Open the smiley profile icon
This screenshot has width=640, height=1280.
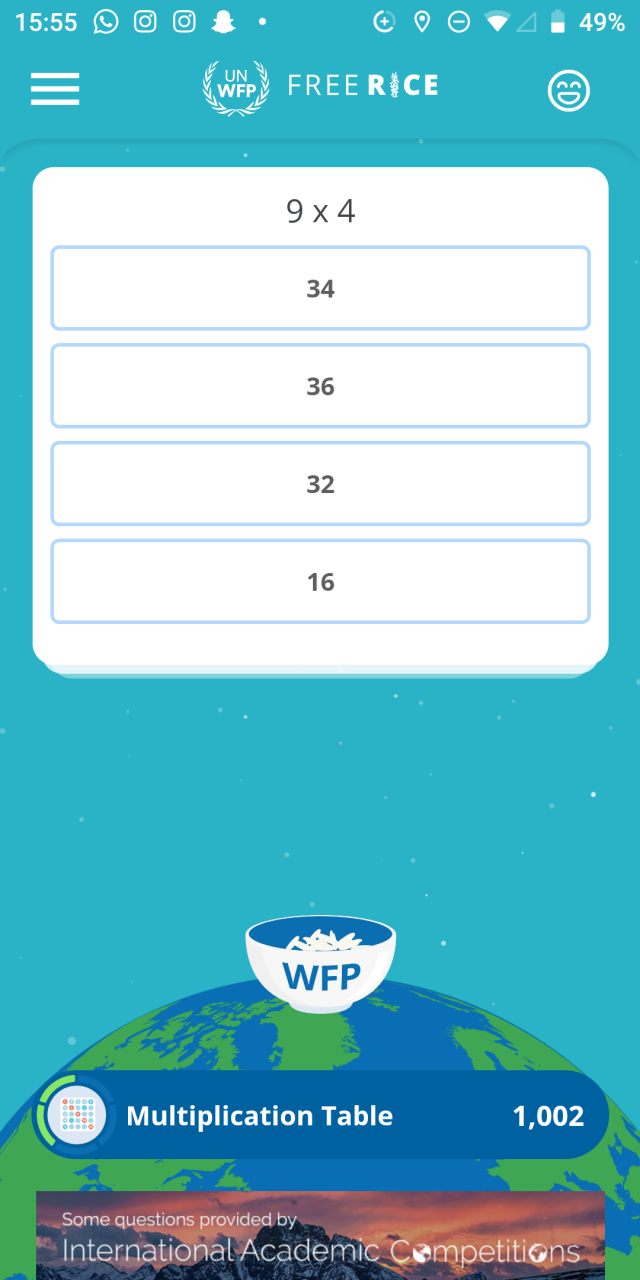(568, 91)
